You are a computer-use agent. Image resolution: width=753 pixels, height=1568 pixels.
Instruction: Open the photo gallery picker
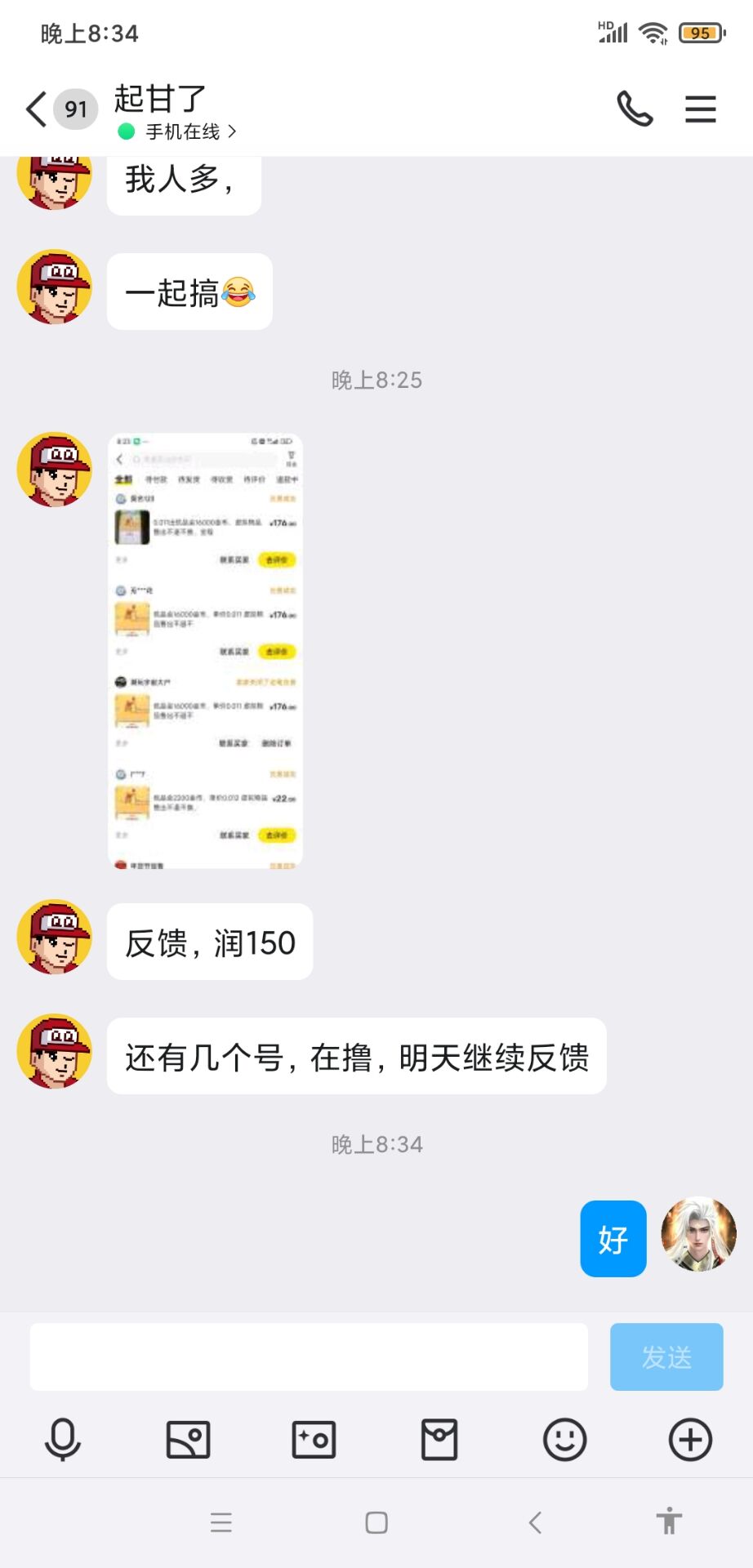pyautogui.click(x=189, y=1439)
